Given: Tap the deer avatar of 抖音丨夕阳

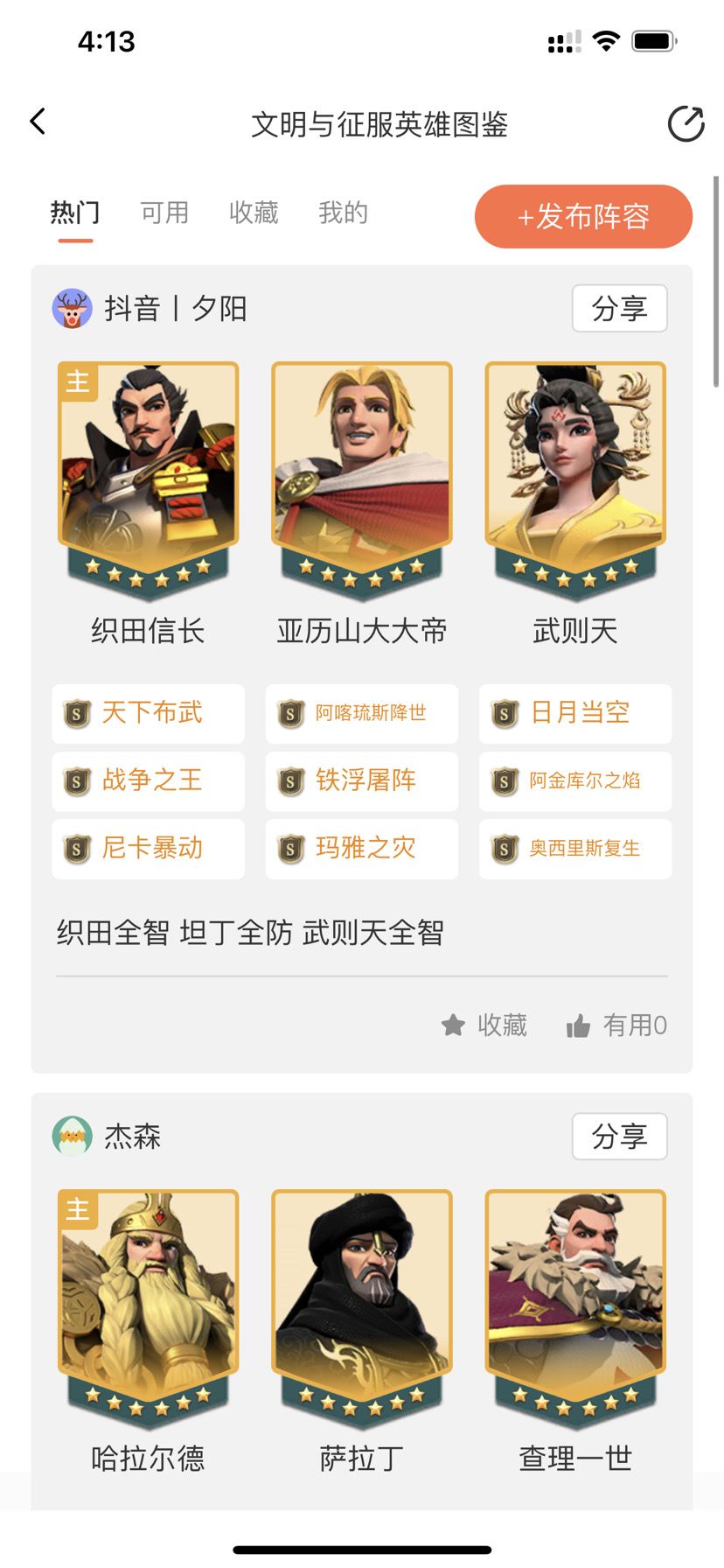Looking at the screenshot, I should click(73, 308).
